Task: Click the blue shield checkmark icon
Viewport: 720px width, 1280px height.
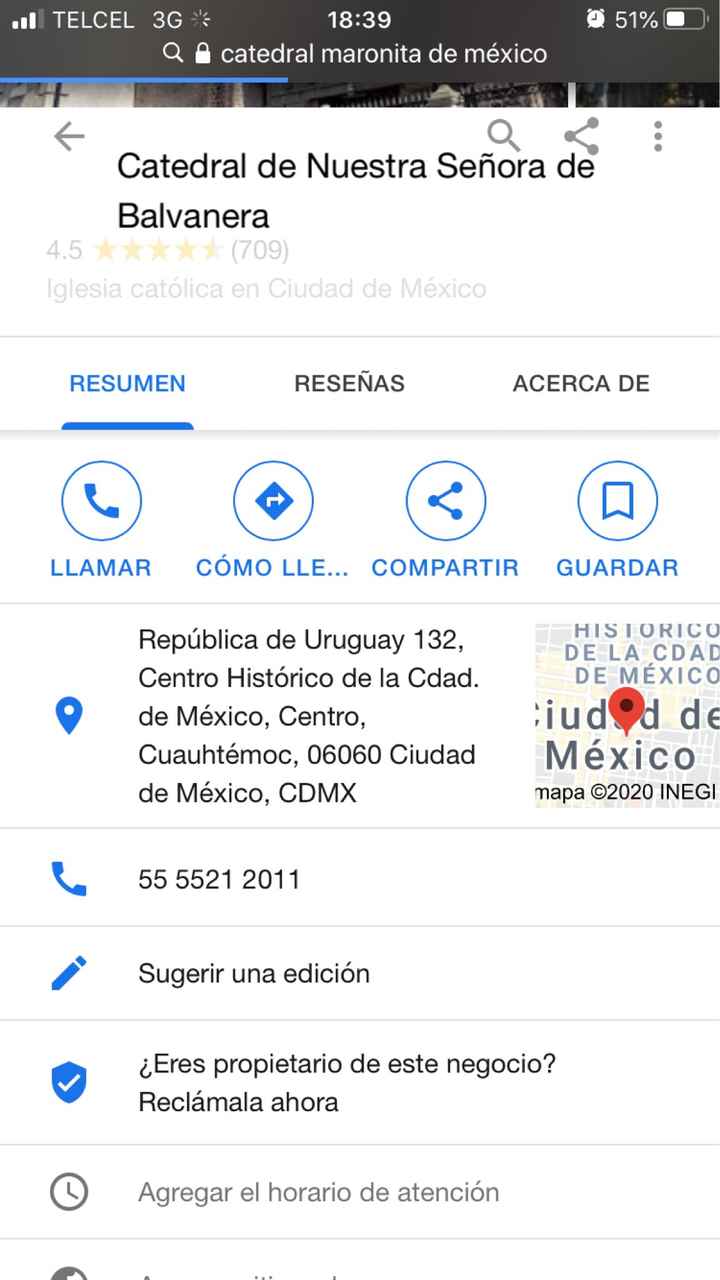Action: [69, 1082]
